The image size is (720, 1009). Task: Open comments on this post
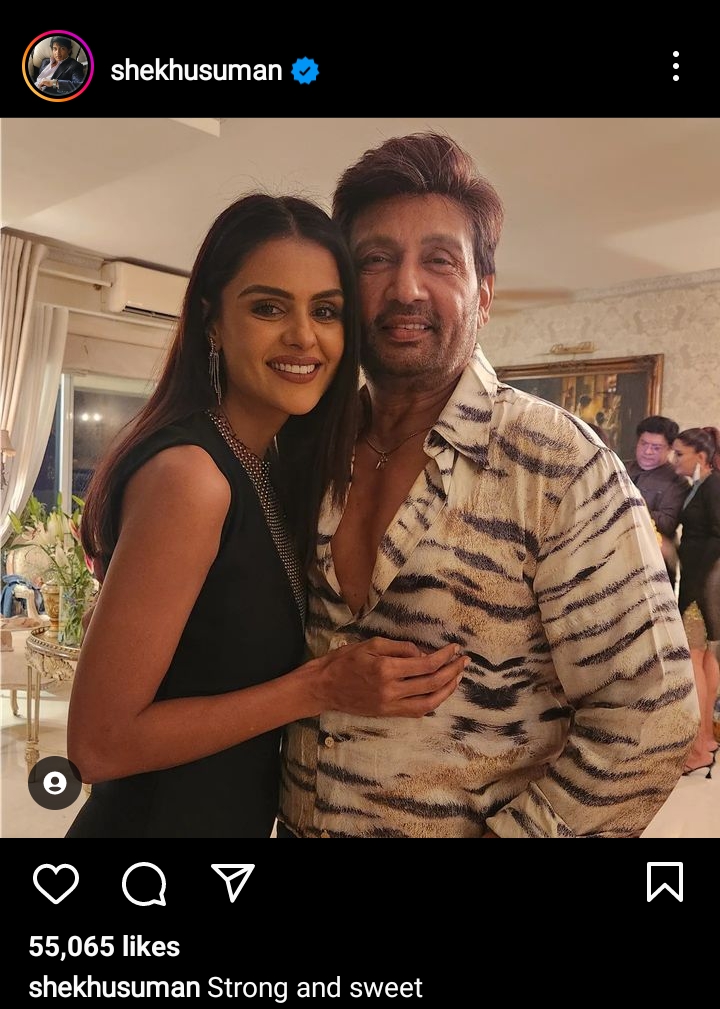pos(144,883)
